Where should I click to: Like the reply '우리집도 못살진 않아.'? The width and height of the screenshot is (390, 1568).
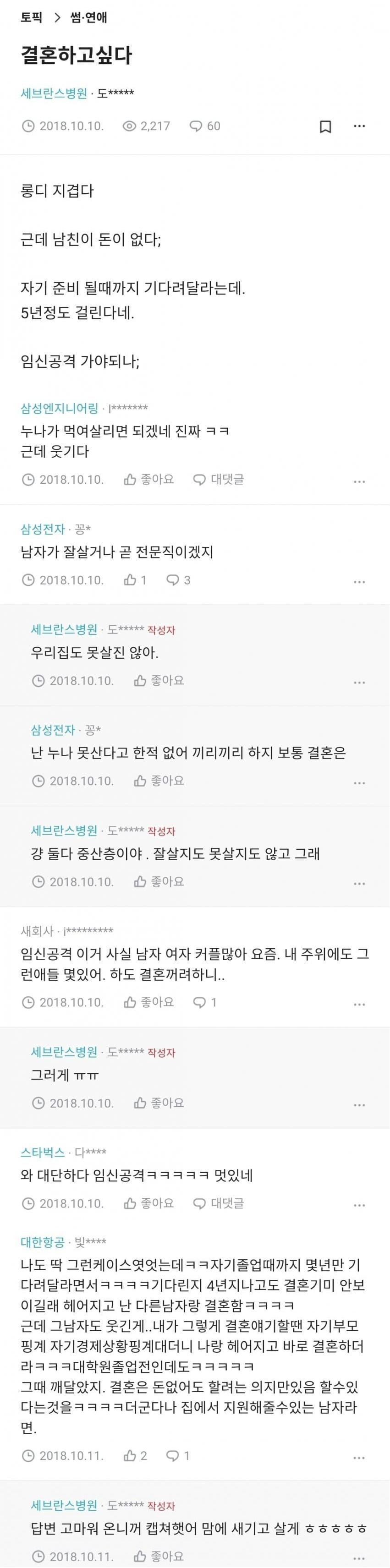click(x=159, y=681)
